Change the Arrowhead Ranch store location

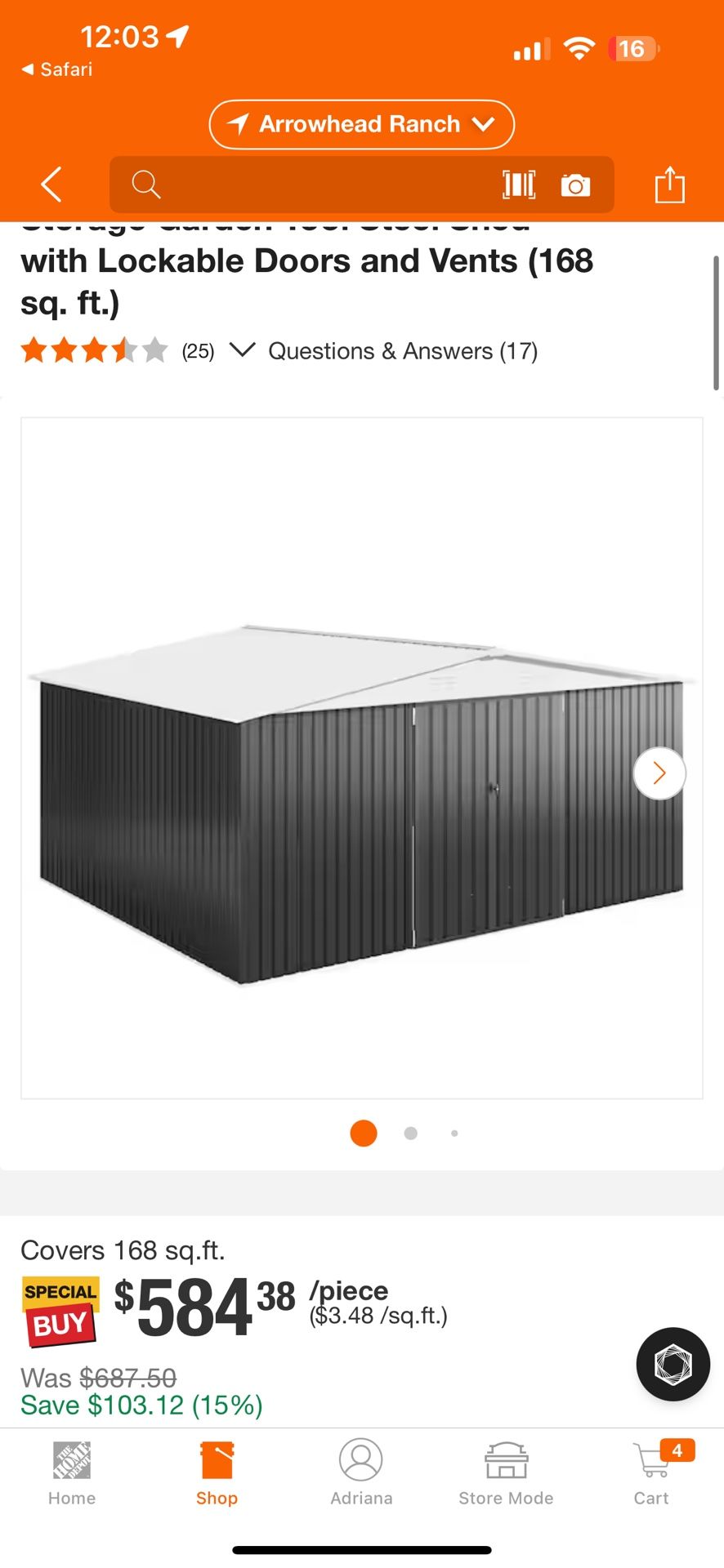pyautogui.click(x=361, y=124)
